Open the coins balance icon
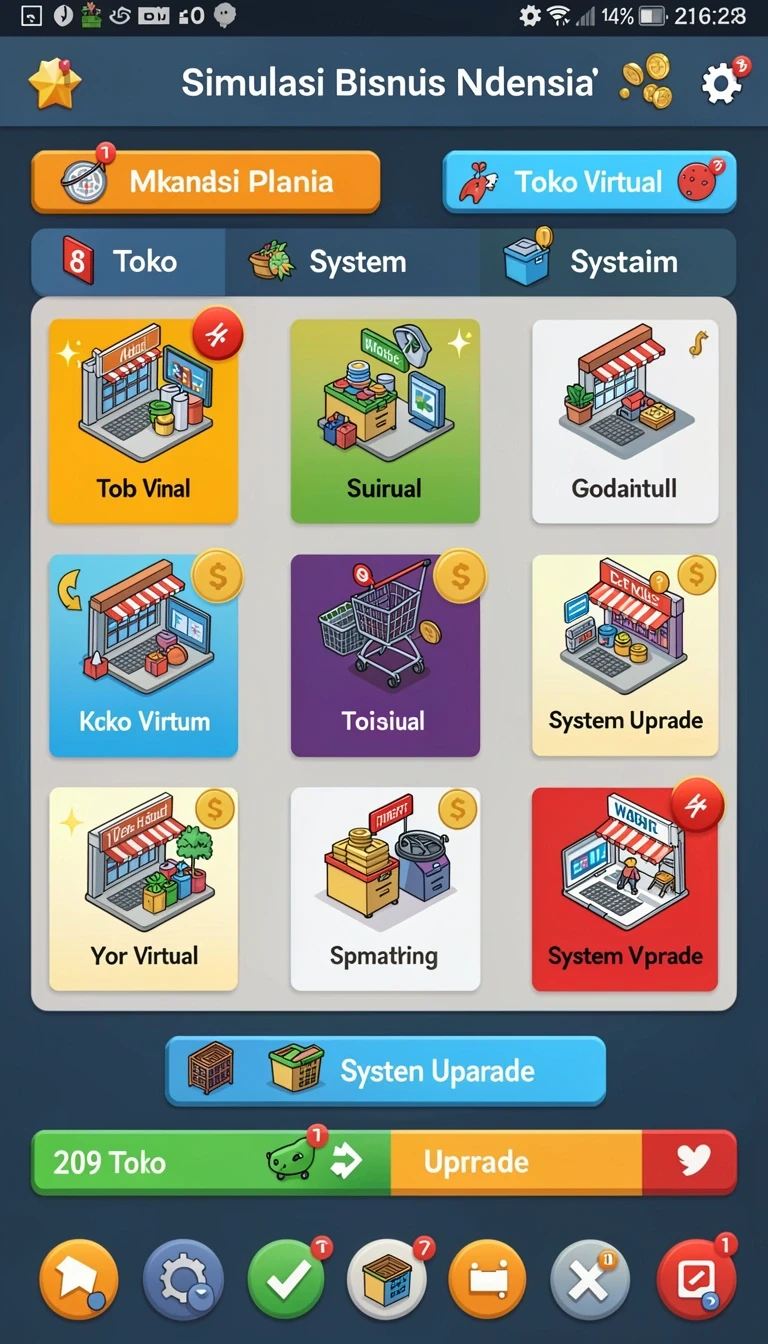The height and width of the screenshot is (1344, 768). tap(646, 81)
